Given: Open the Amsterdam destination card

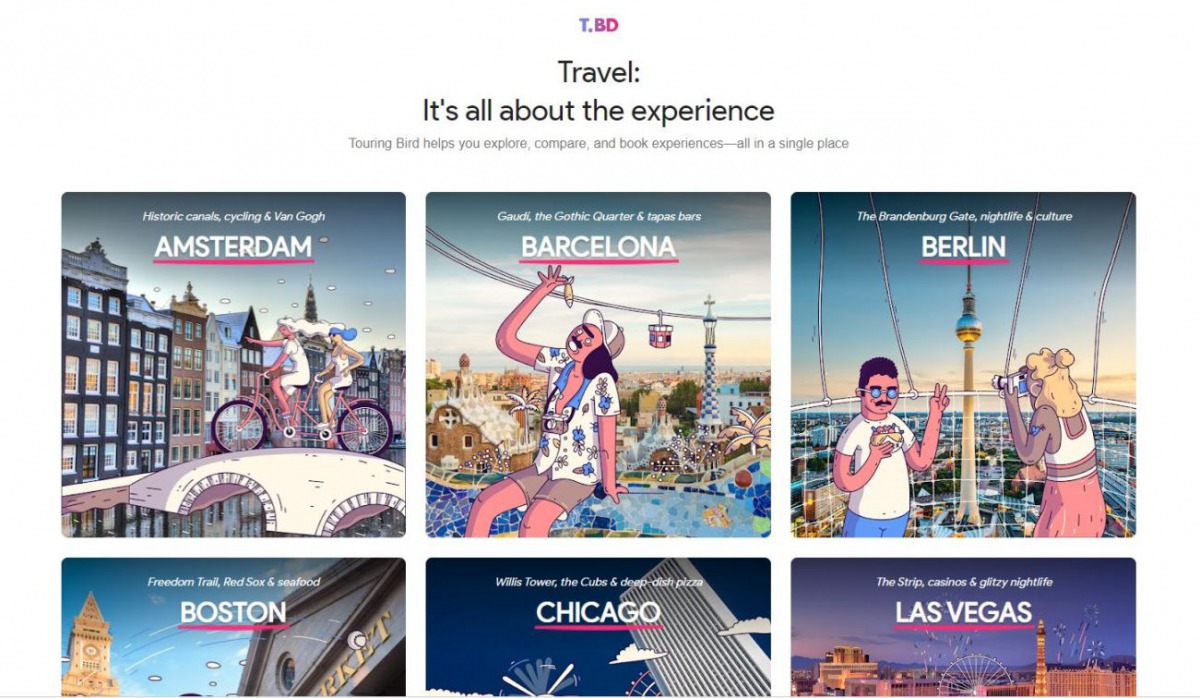Looking at the screenshot, I should click(233, 364).
